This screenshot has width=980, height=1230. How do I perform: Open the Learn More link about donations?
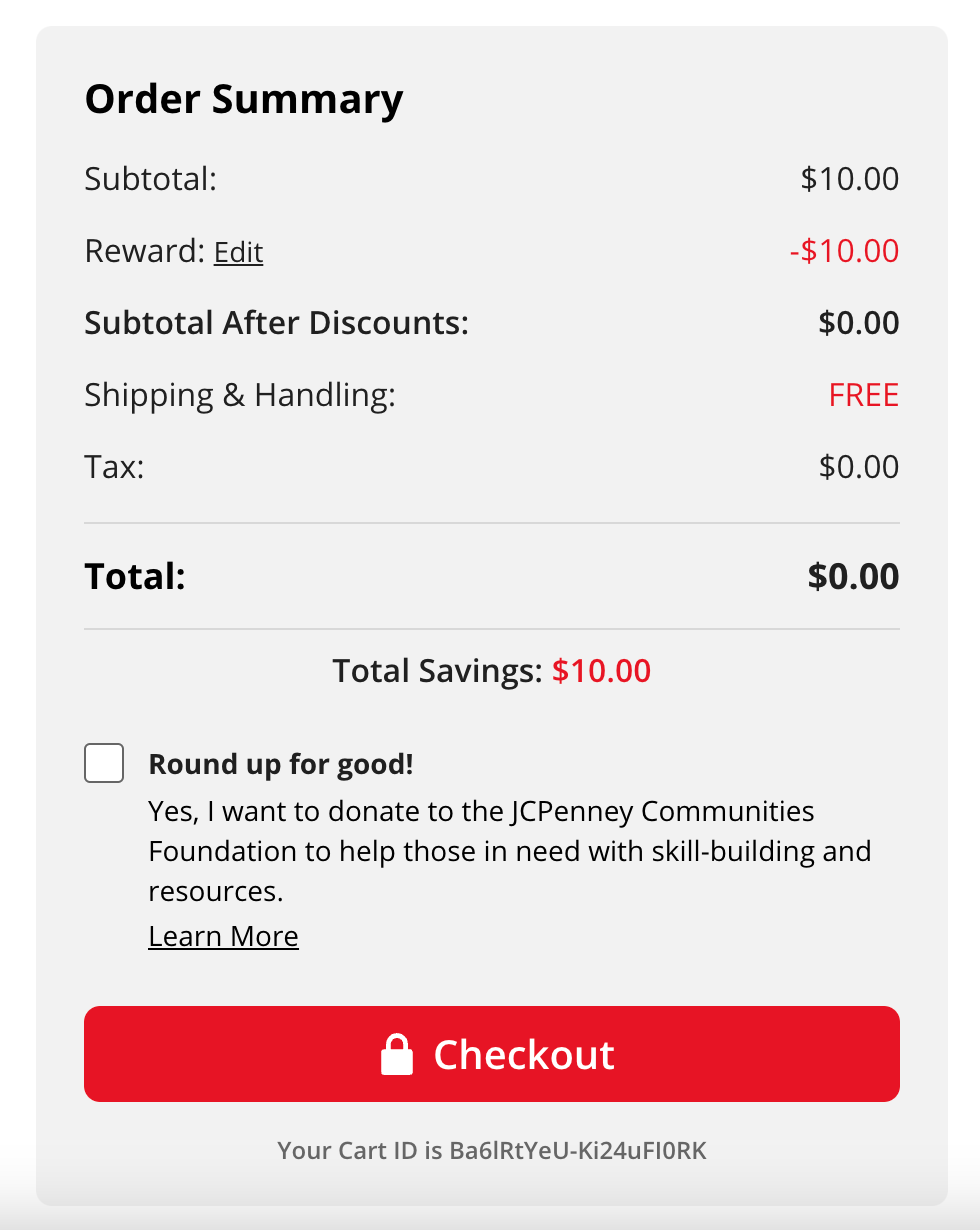[x=222, y=936]
